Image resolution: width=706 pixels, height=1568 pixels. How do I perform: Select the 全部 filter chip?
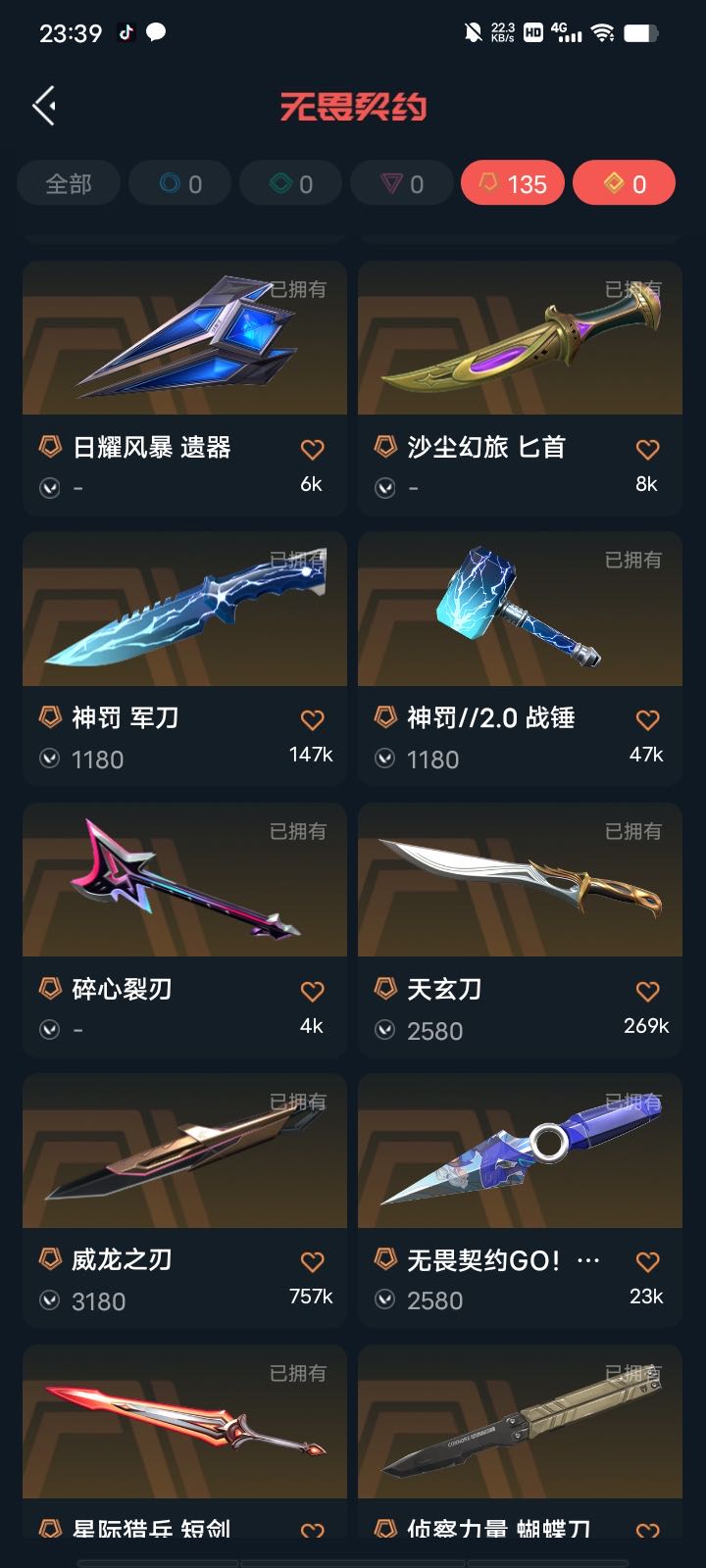[x=69, y=183]
